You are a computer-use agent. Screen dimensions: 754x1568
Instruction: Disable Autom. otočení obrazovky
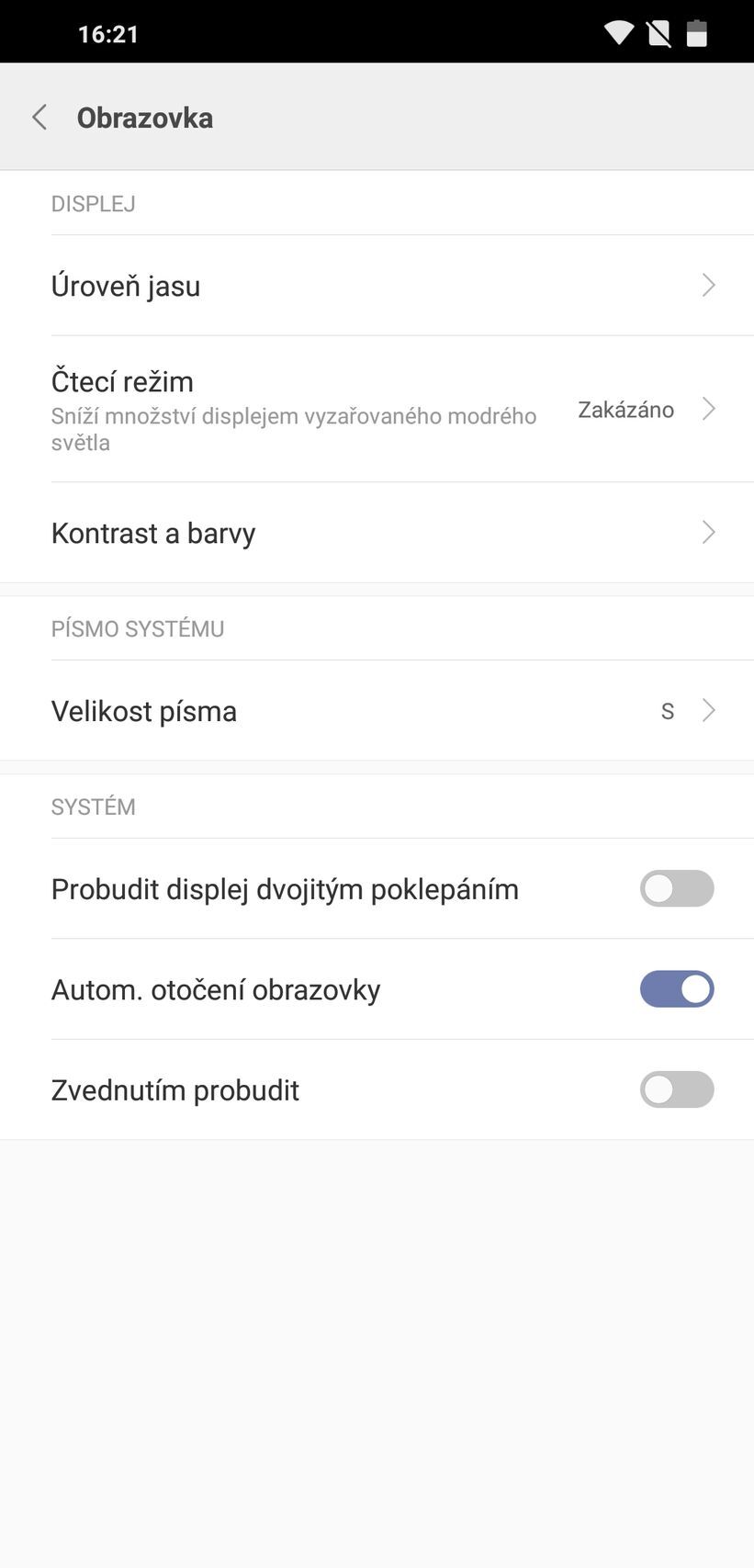tap(677, 988)
